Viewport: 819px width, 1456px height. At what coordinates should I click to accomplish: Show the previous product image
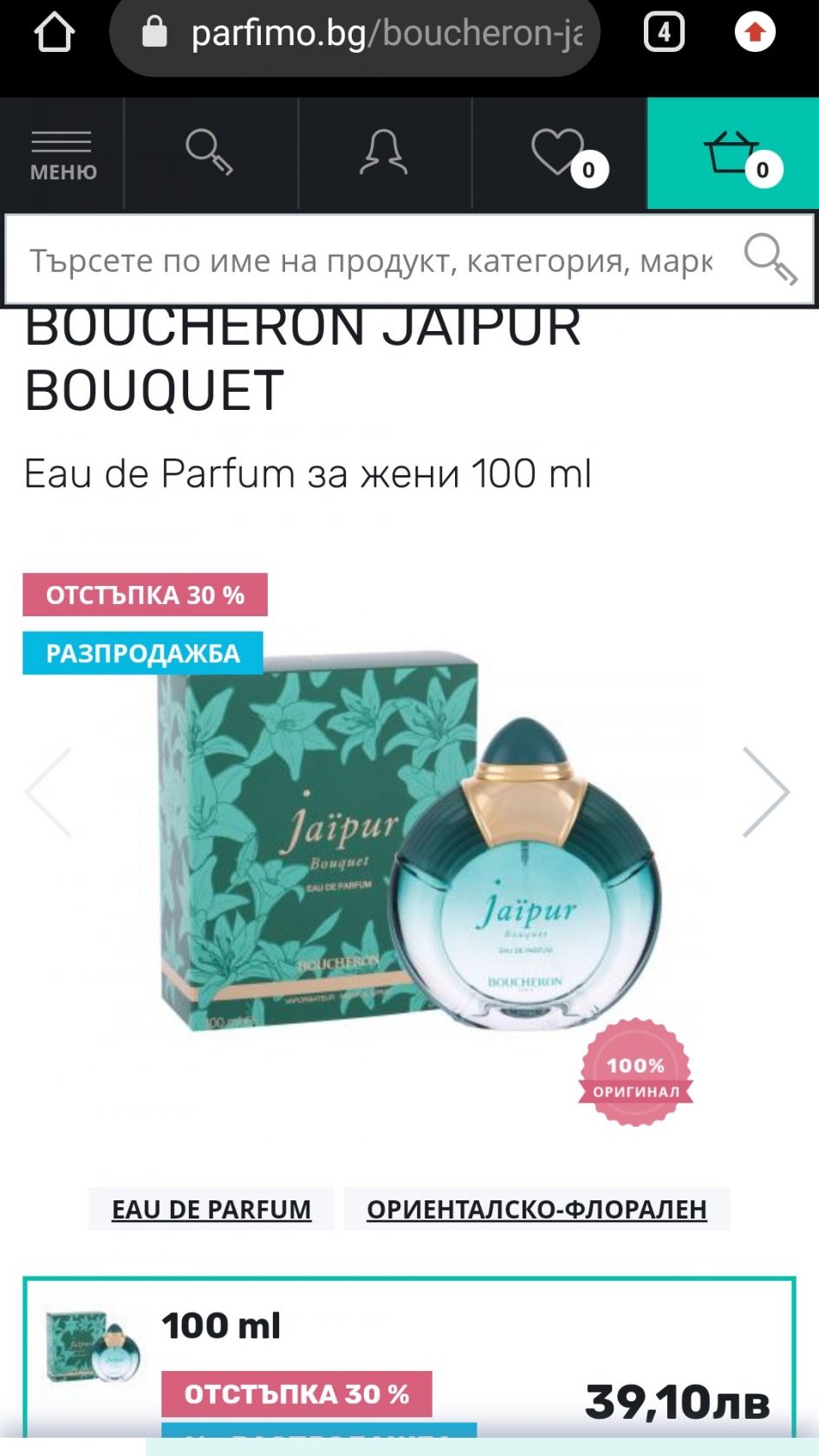pyautogui.click(x=49, y=792)
